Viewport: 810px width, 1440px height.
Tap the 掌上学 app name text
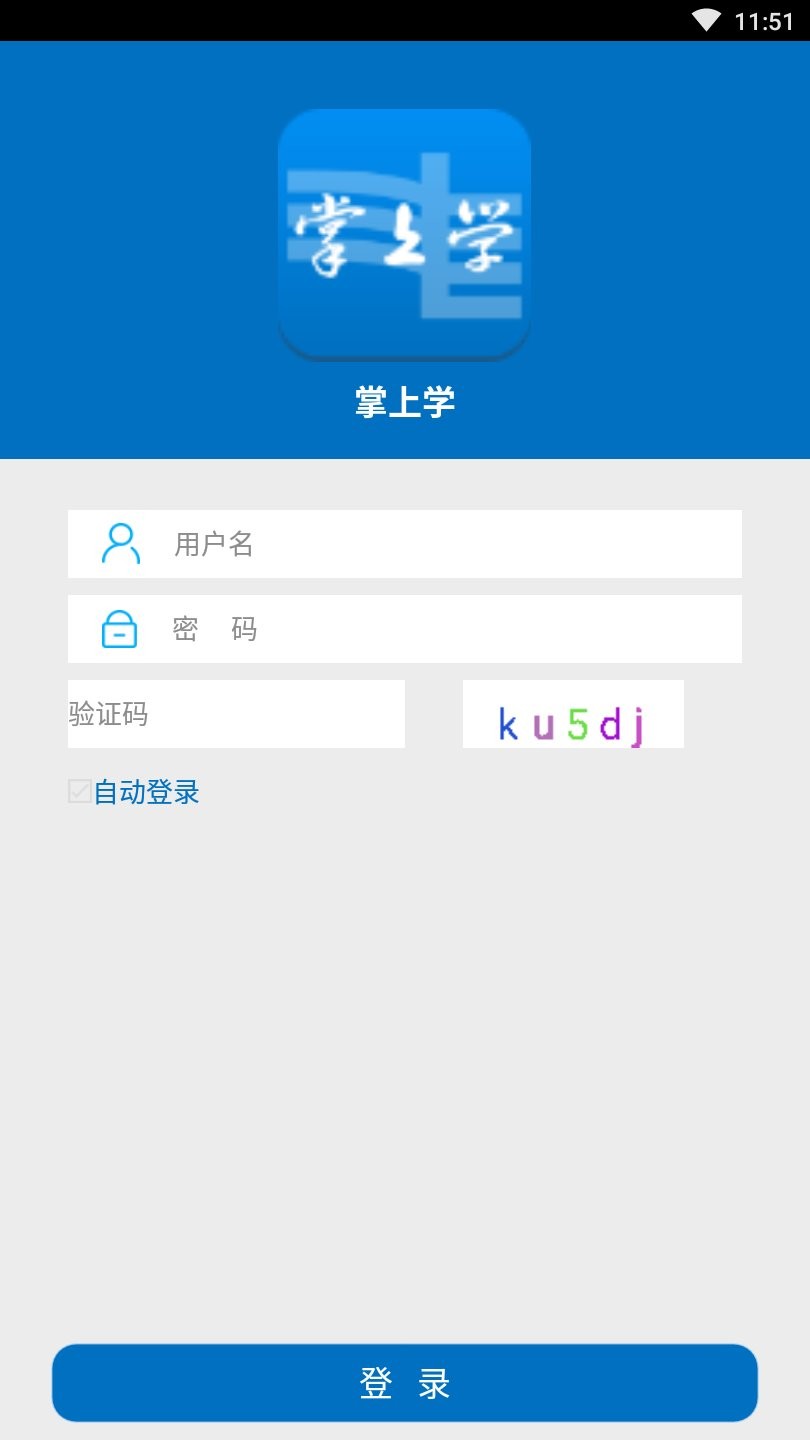coord(404,401)
